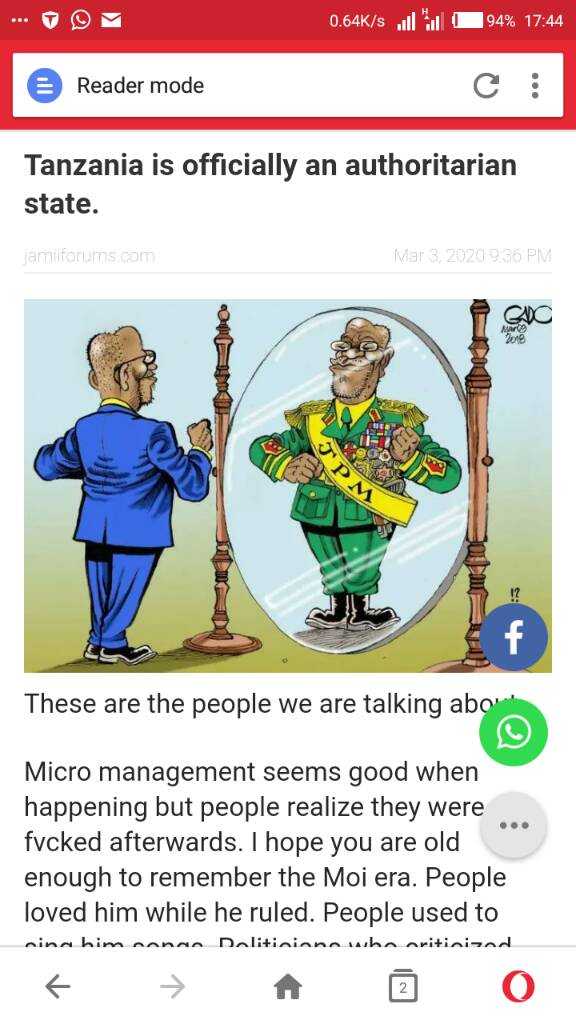This screenshot has height=1024, width=576.
Task: Reload the page with the refresh icon
Action: click(x=486, y=86)
